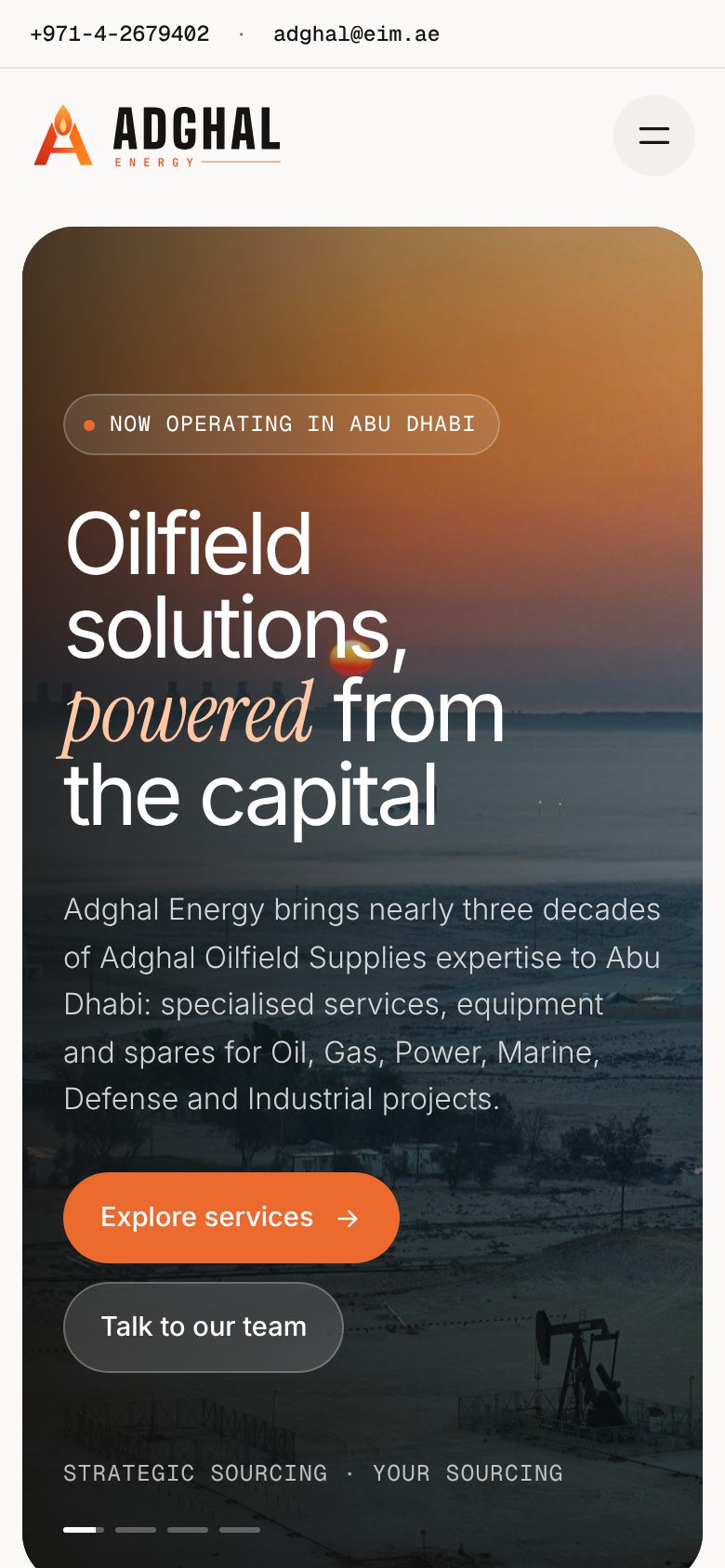This screenshot has height=1568, width=725.
Task: Open the hamburger menu
Action: 653,136
